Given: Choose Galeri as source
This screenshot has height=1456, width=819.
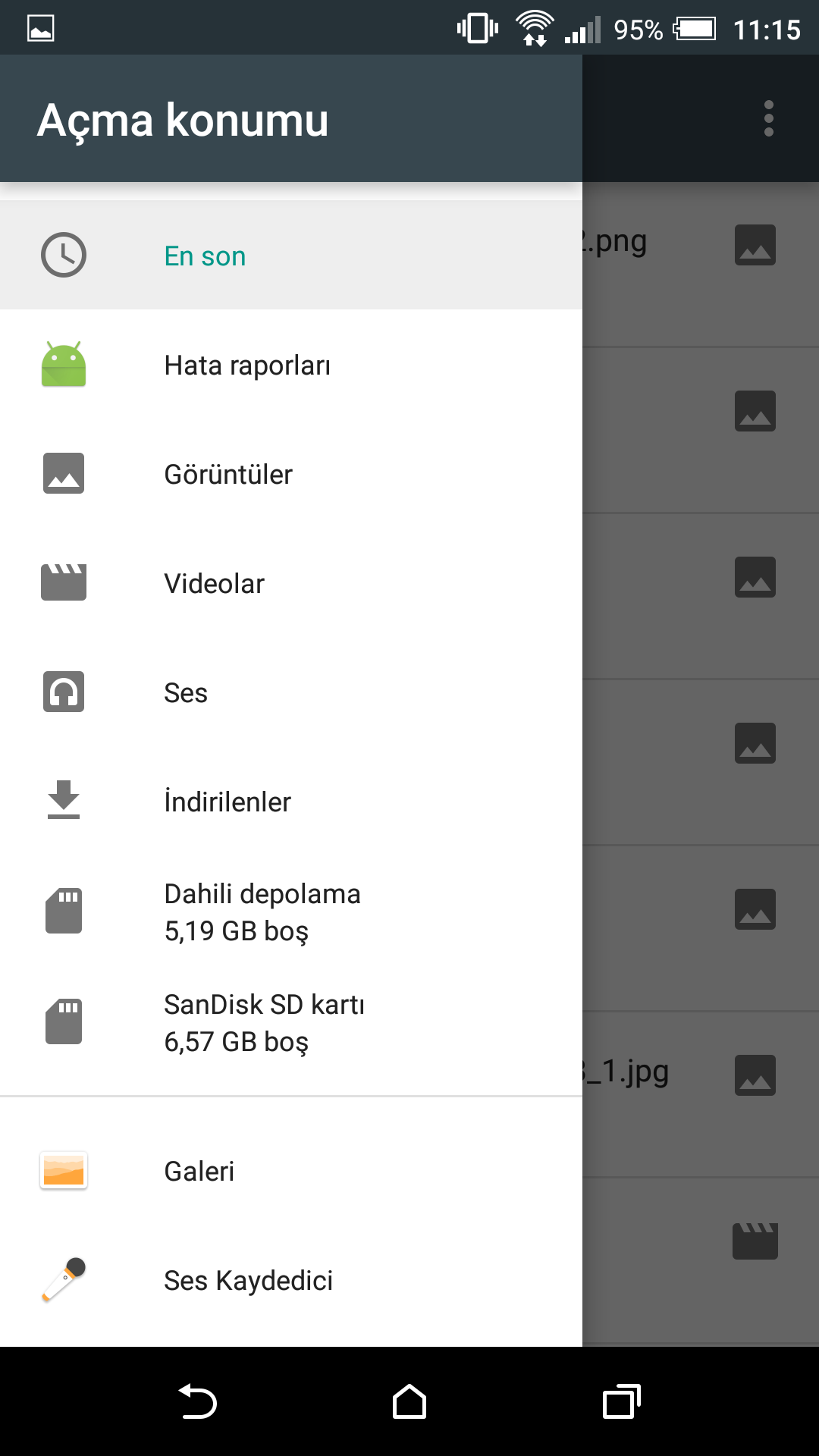Looking at the screenshot, I should coord(291,1171).
